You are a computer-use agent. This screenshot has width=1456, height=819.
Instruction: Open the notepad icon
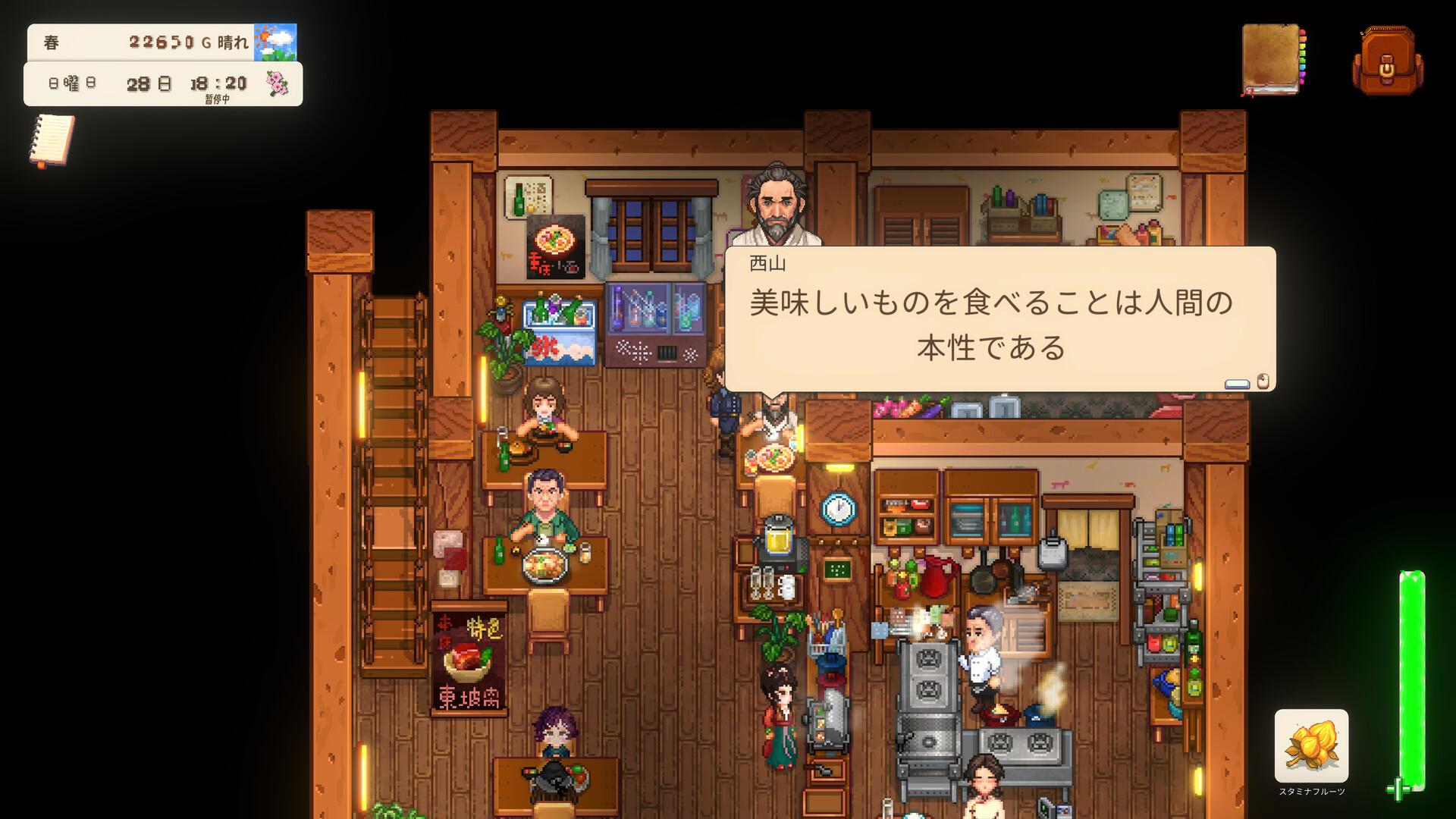52,140
